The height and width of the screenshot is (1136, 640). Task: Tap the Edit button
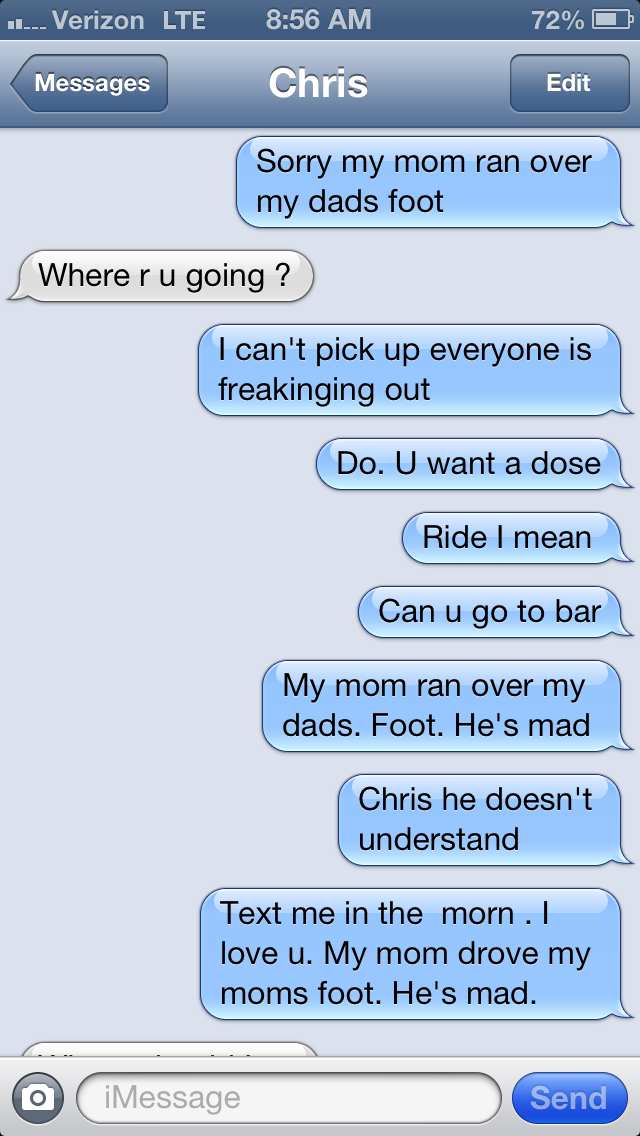(568, 83)
